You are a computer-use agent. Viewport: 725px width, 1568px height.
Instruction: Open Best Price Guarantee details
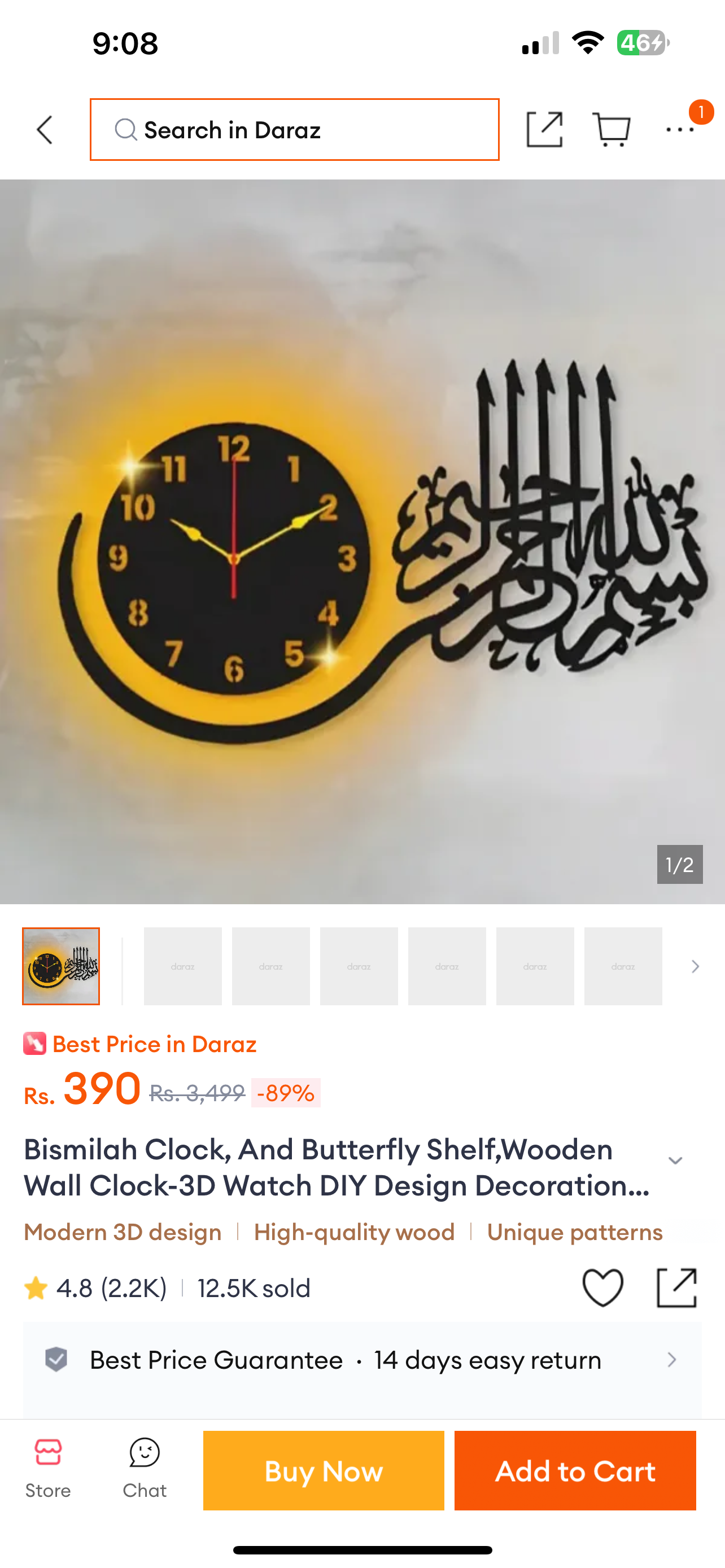pyautogui.click(x=362, y=1360)
